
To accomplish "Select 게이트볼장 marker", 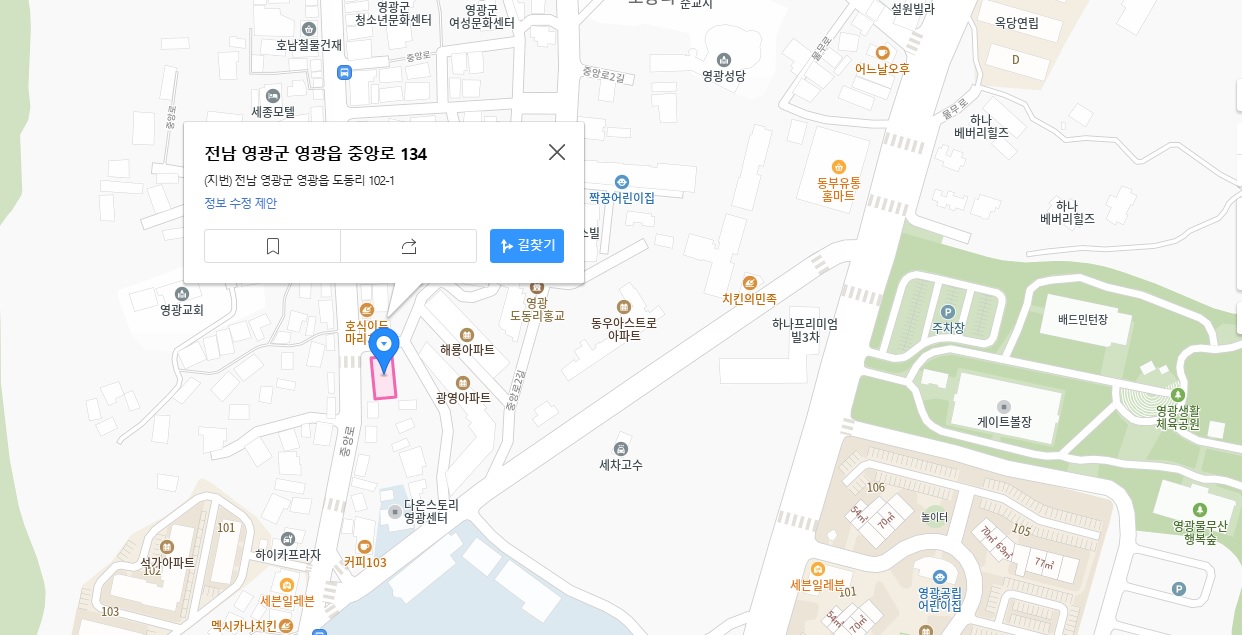I will coord(1004,406).
